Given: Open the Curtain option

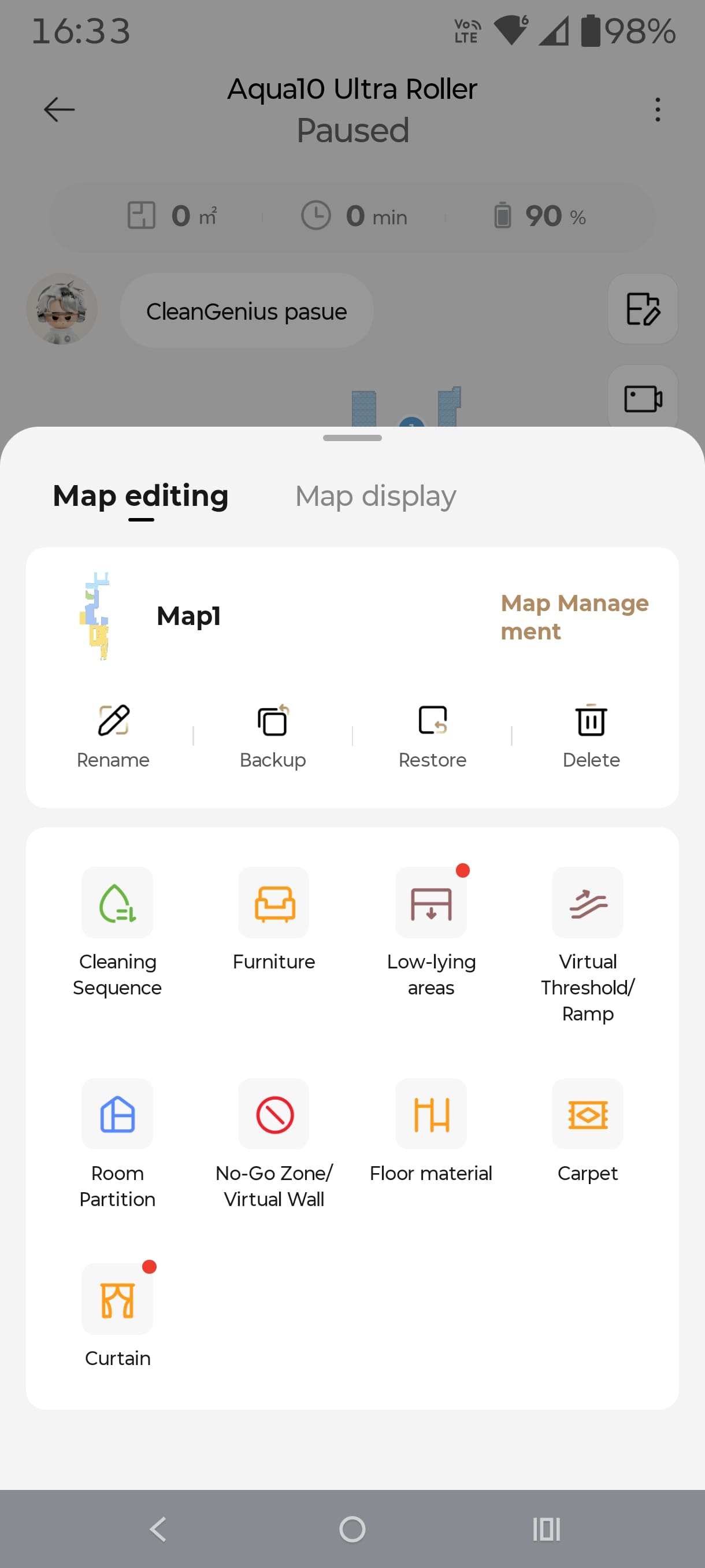Looking at the screenshot, I should click(117, 1299).
